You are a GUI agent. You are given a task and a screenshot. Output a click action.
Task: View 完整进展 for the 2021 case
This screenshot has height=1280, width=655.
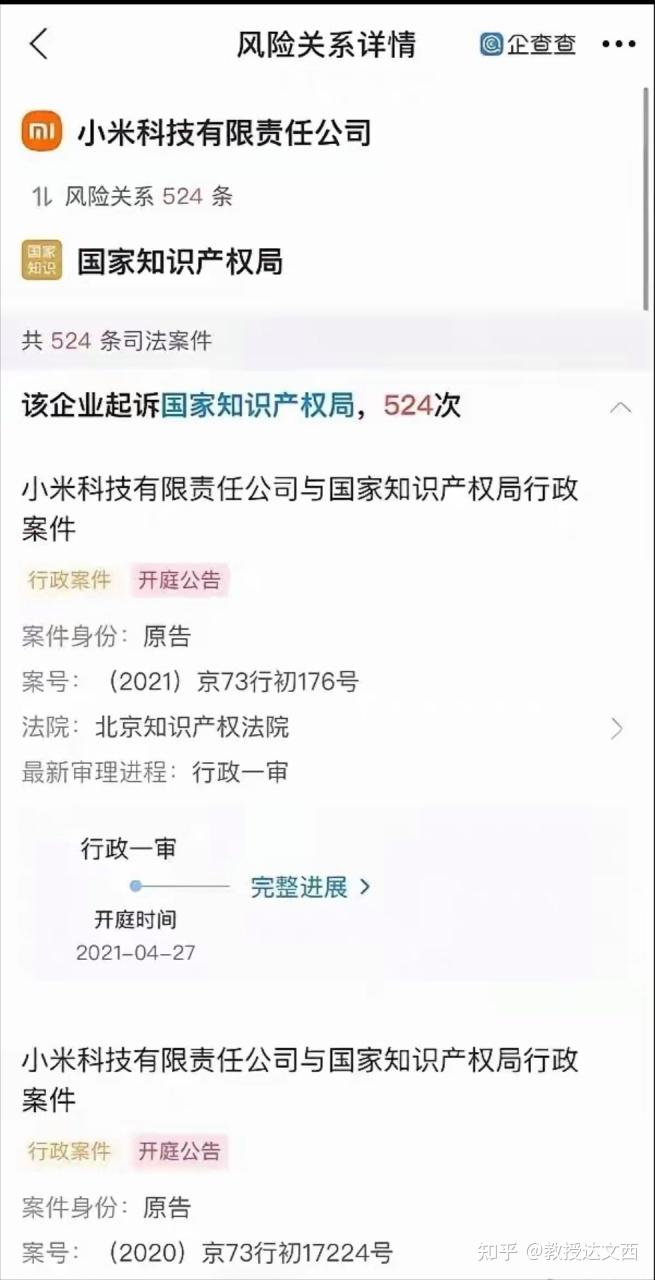coord(310,886)
